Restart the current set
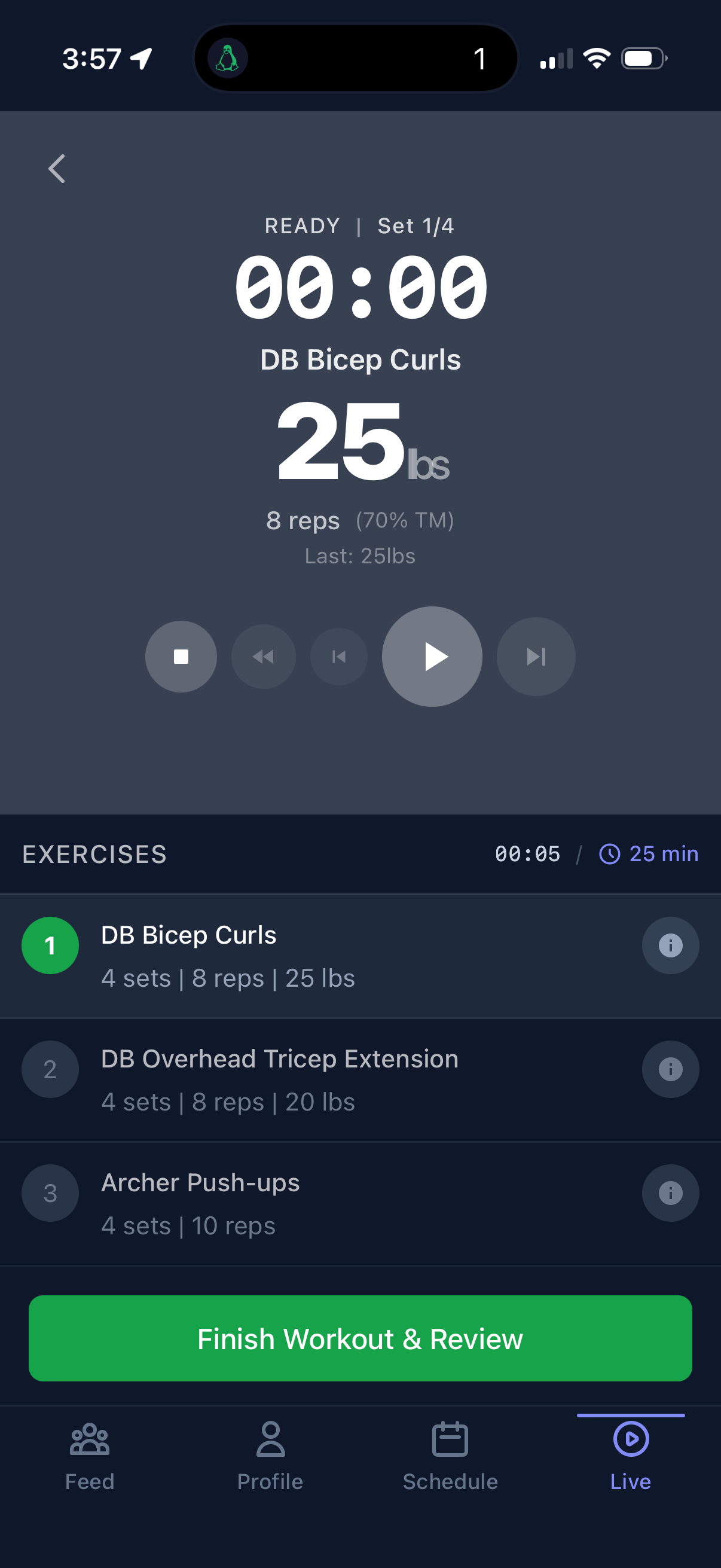The image size is (721, 1568). coord(339,656)
